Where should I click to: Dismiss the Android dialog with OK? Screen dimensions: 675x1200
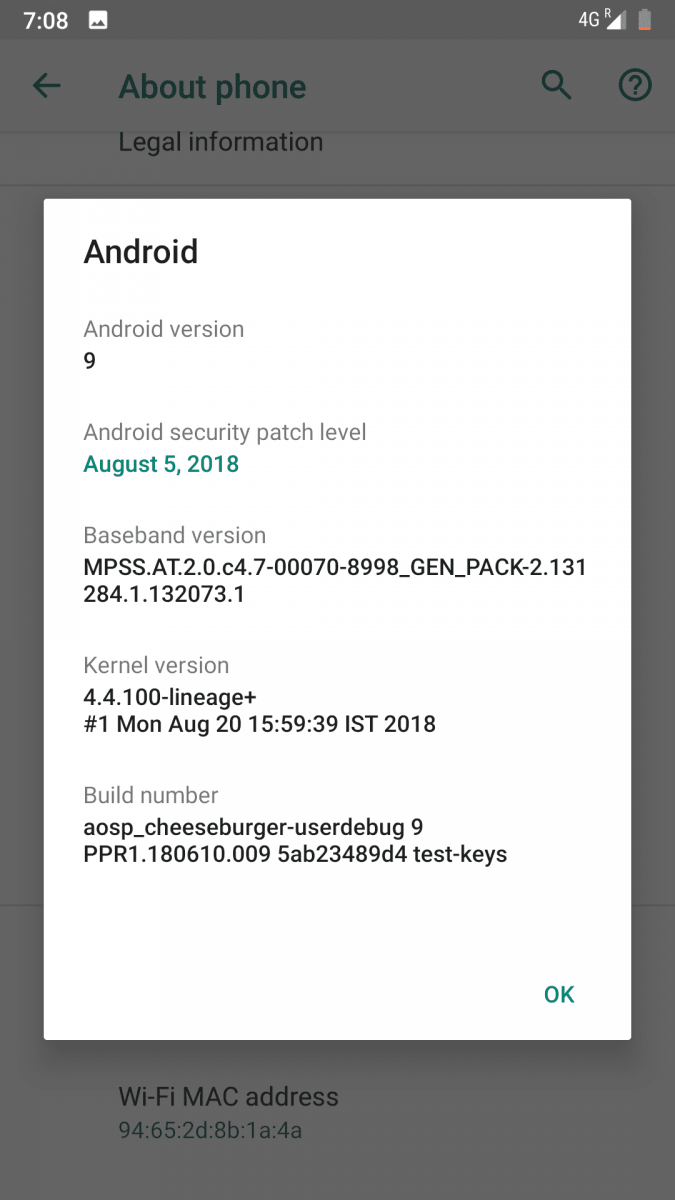point(559,994)
